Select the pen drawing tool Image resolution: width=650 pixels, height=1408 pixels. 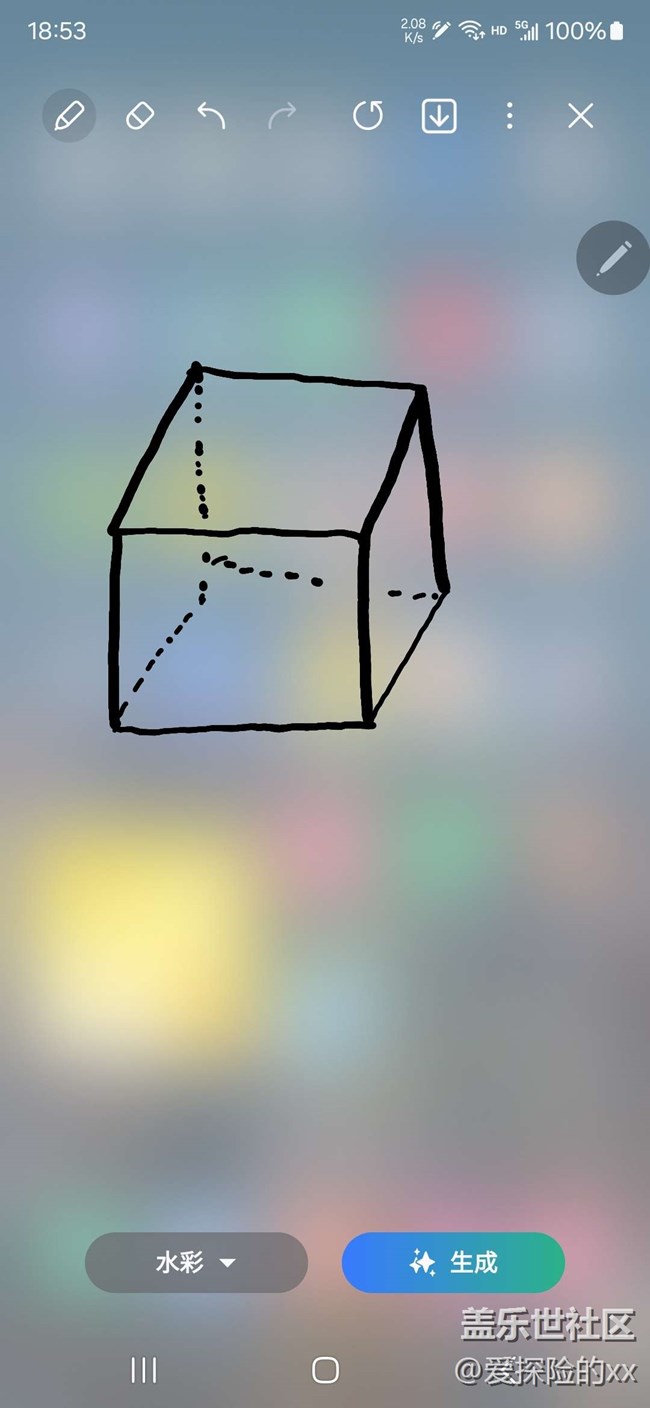68,116
